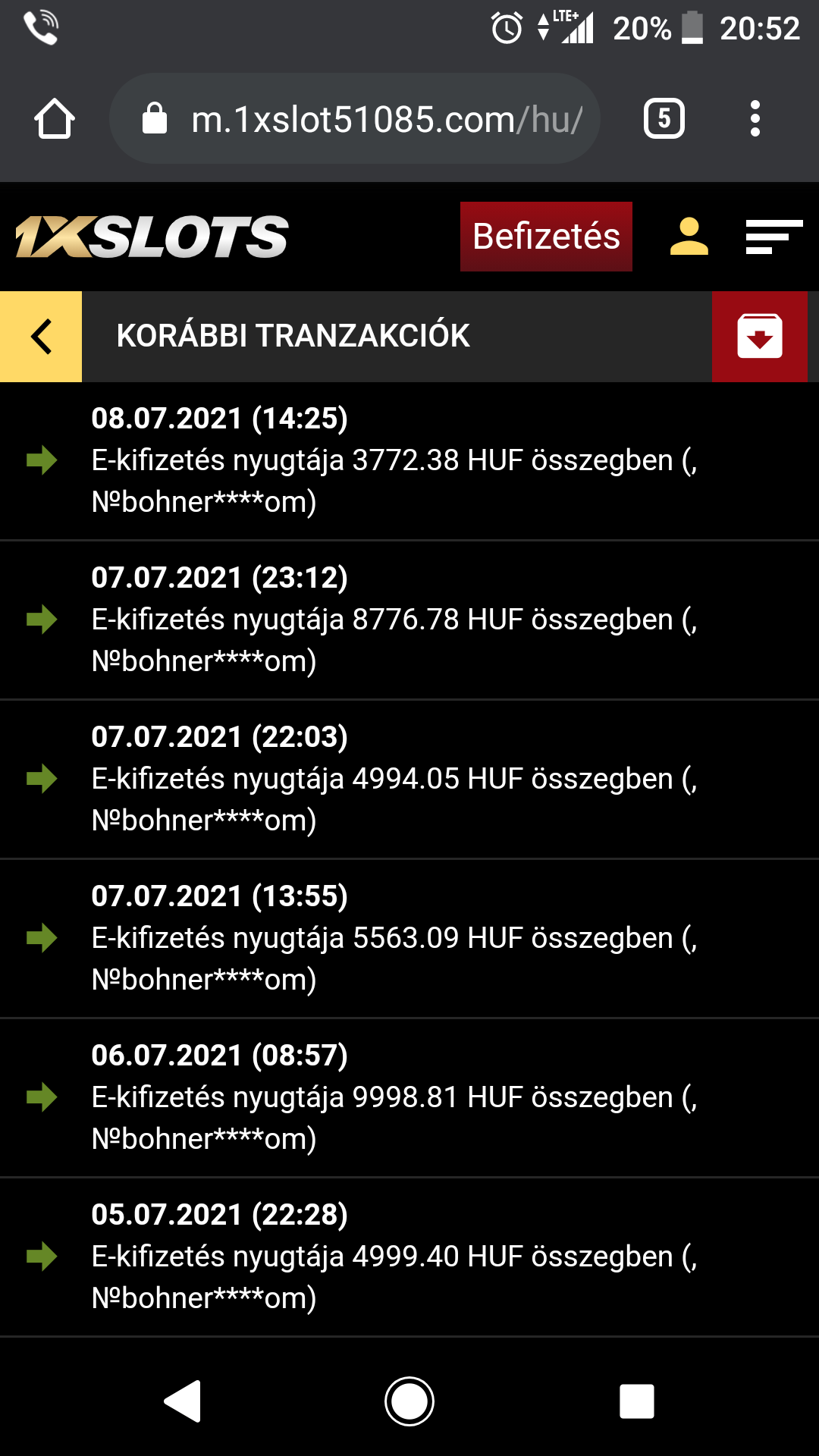This screenshot has width=819, height=1456.
Task: View the 4999.40 HUF transaction
Action: coord(394,1257)
